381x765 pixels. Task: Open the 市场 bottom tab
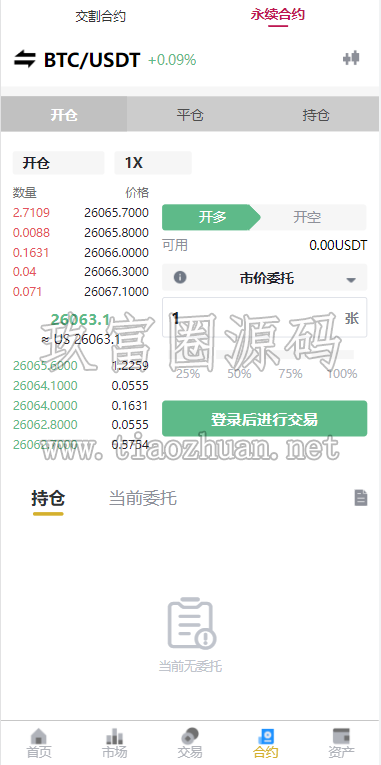point(114,744)
